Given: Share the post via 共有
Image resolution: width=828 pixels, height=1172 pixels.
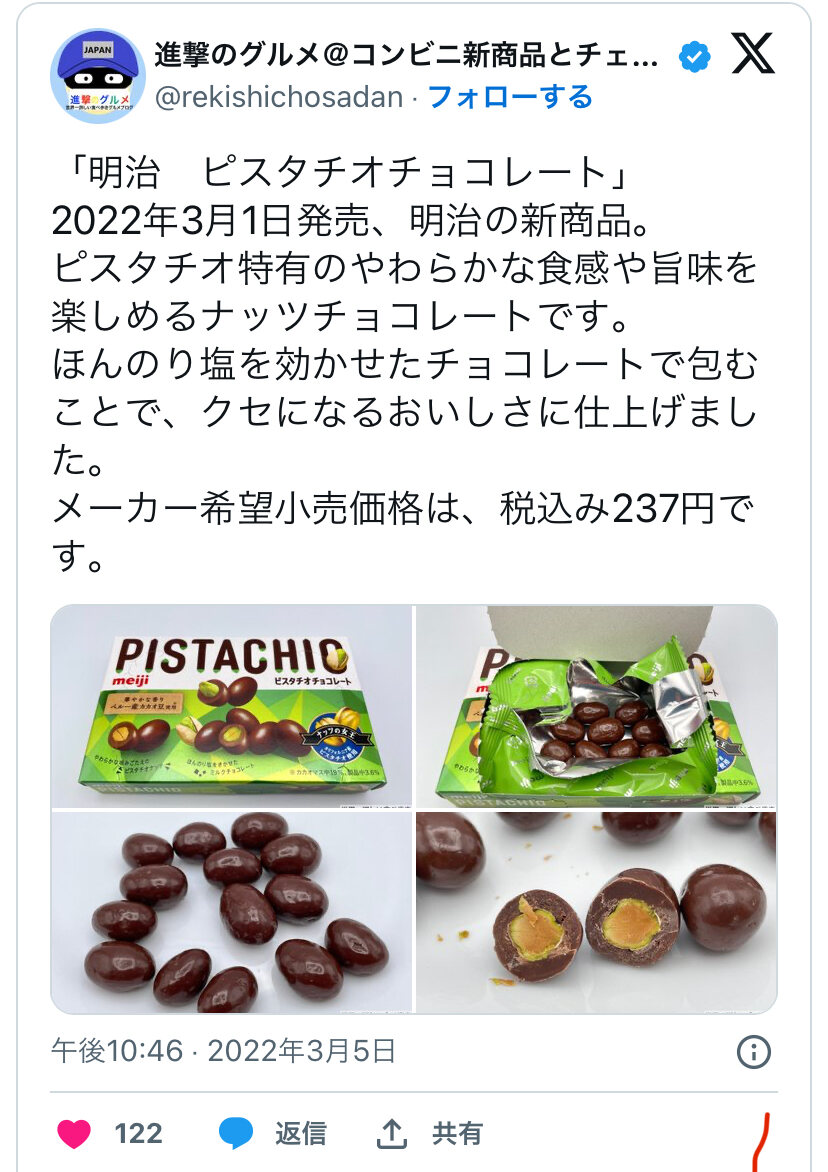Looking at the screenshot, I should pos(430,1134).
